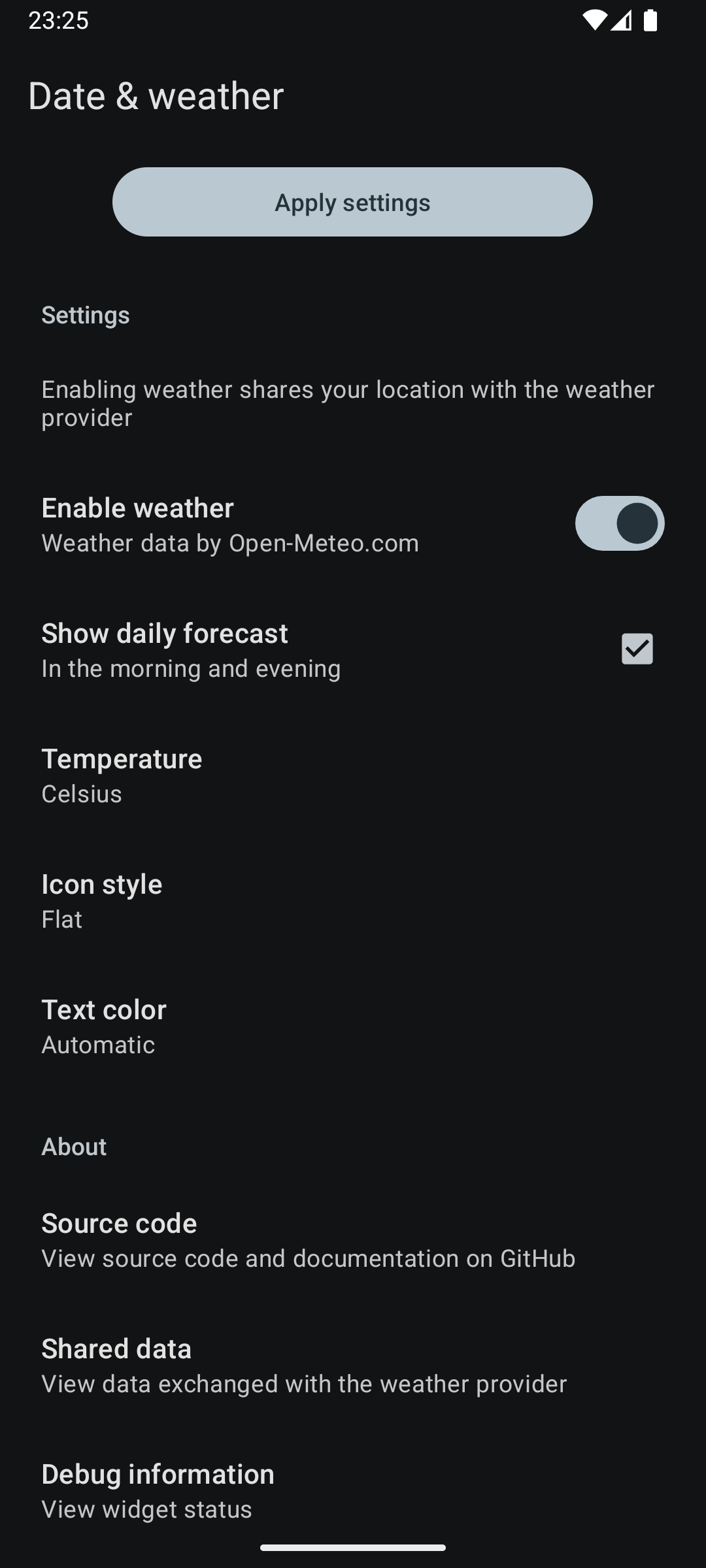This screenshot has height=1568, width=706.
Task: Open the Shared data entry
Action: pyautogui.click(x=353, y=1365)
